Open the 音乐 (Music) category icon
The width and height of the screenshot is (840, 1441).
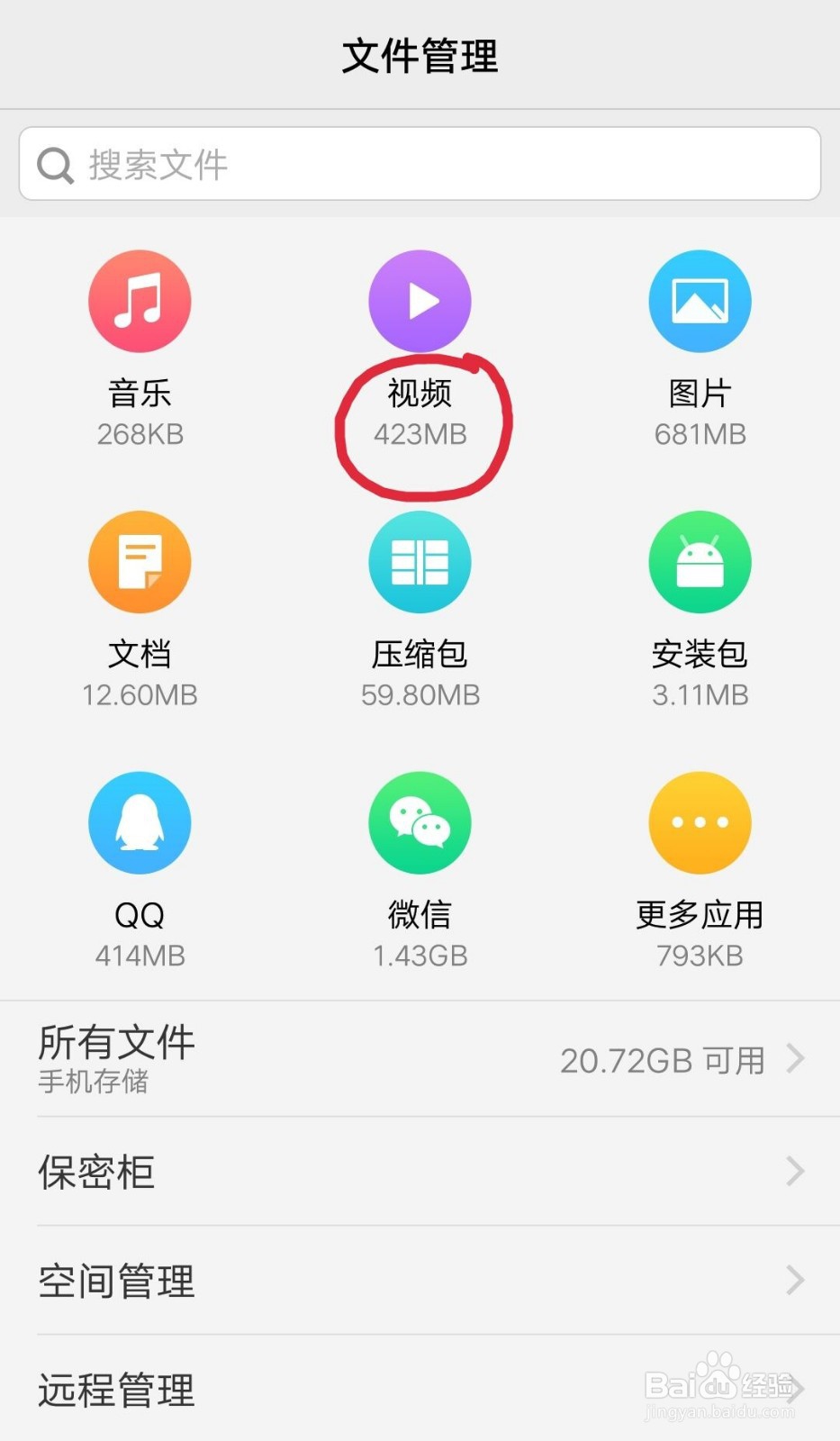pos(140,300)
